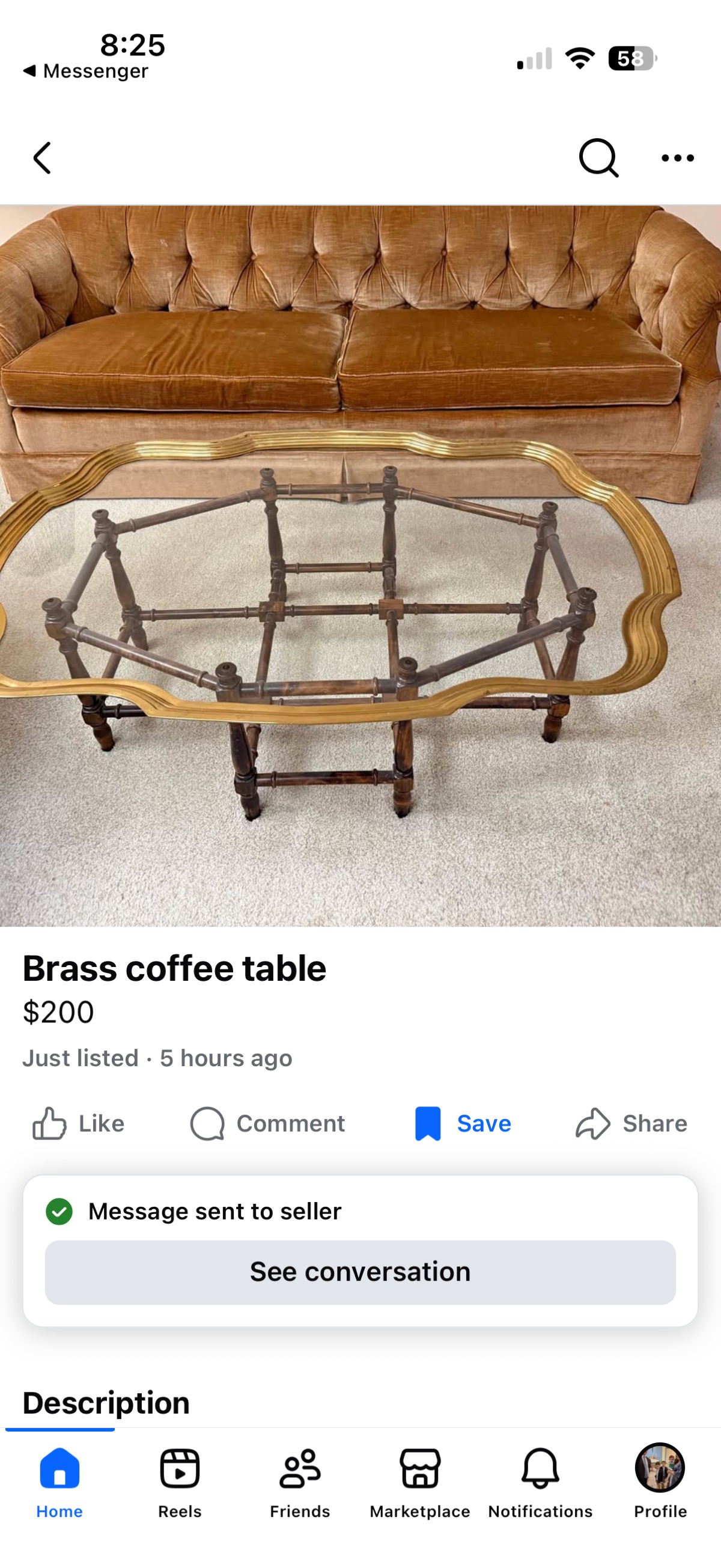Go back using the top-left arrow
Screen dimensions: 721x1568
(41, 158)
